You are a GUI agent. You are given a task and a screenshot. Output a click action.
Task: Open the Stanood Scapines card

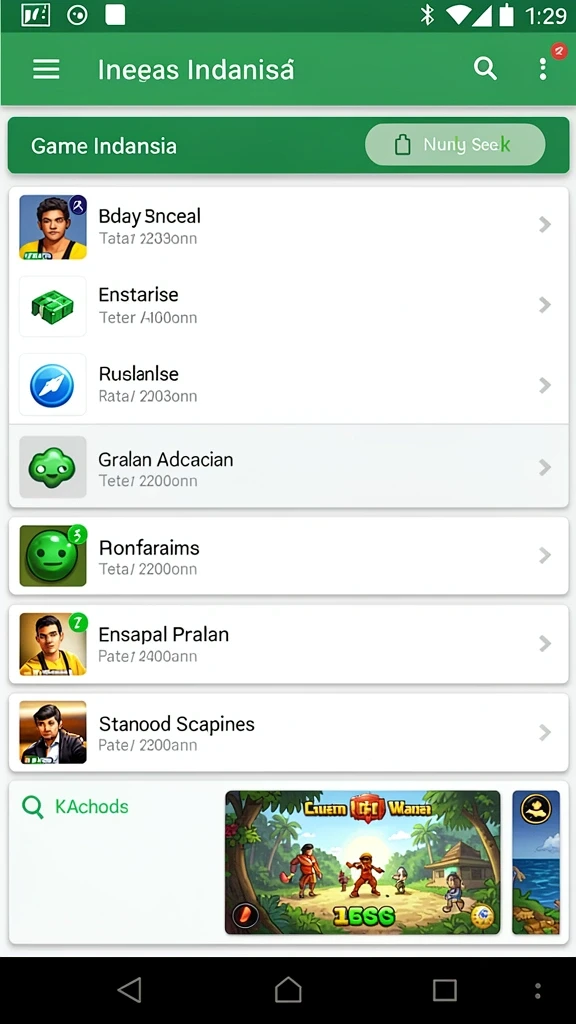[x=288, y=732]
